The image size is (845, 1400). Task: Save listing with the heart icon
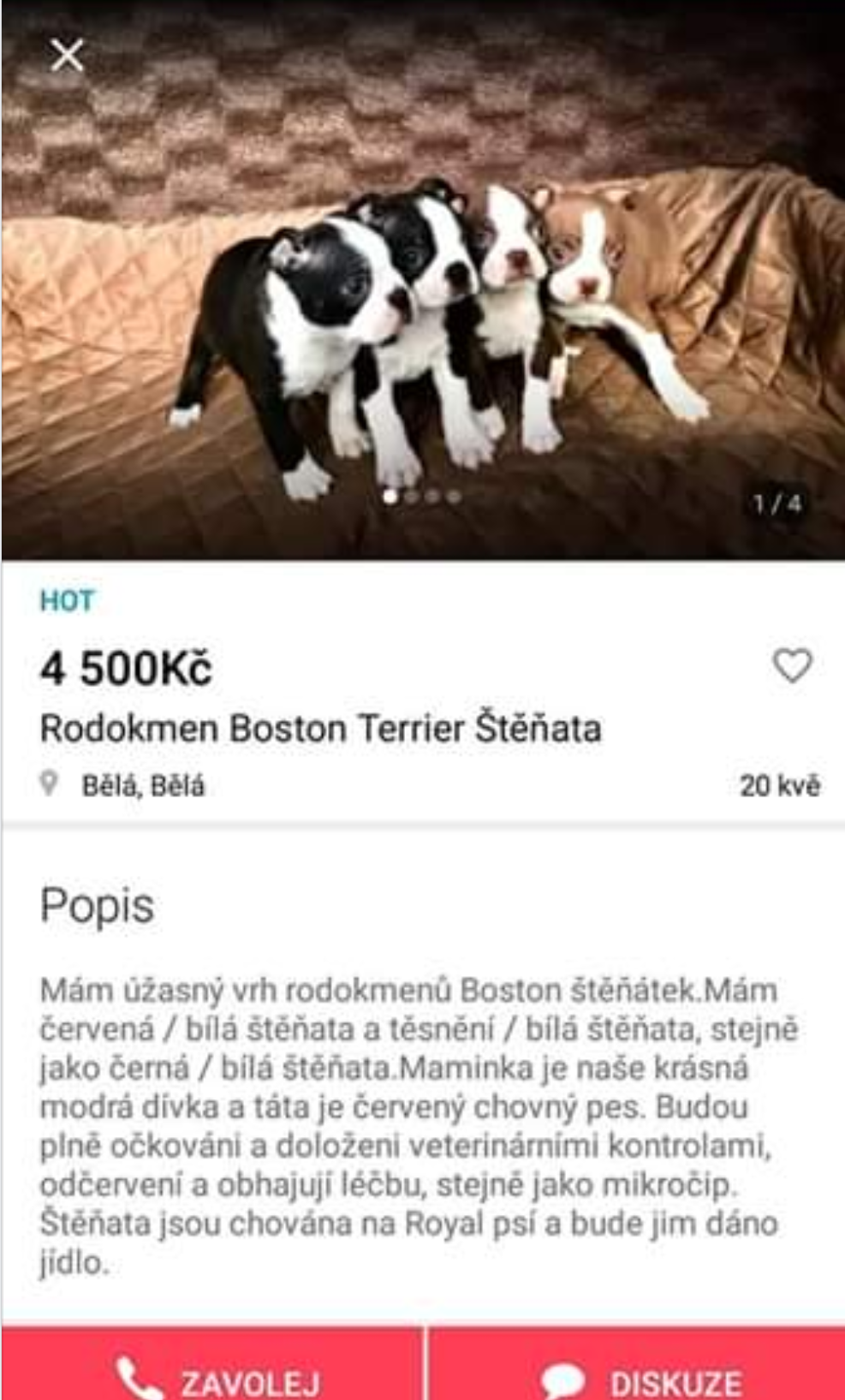792,666
